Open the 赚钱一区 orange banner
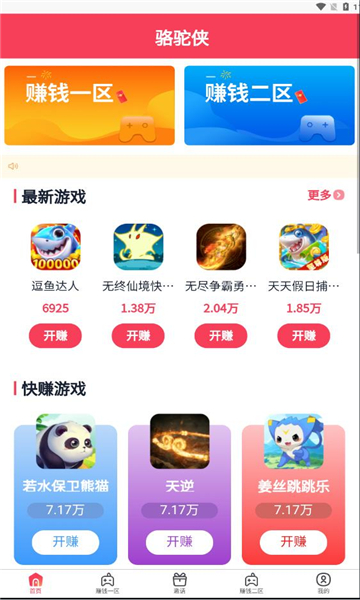Image resolution: width=360 pixels, height=600 pixels. 90,106
